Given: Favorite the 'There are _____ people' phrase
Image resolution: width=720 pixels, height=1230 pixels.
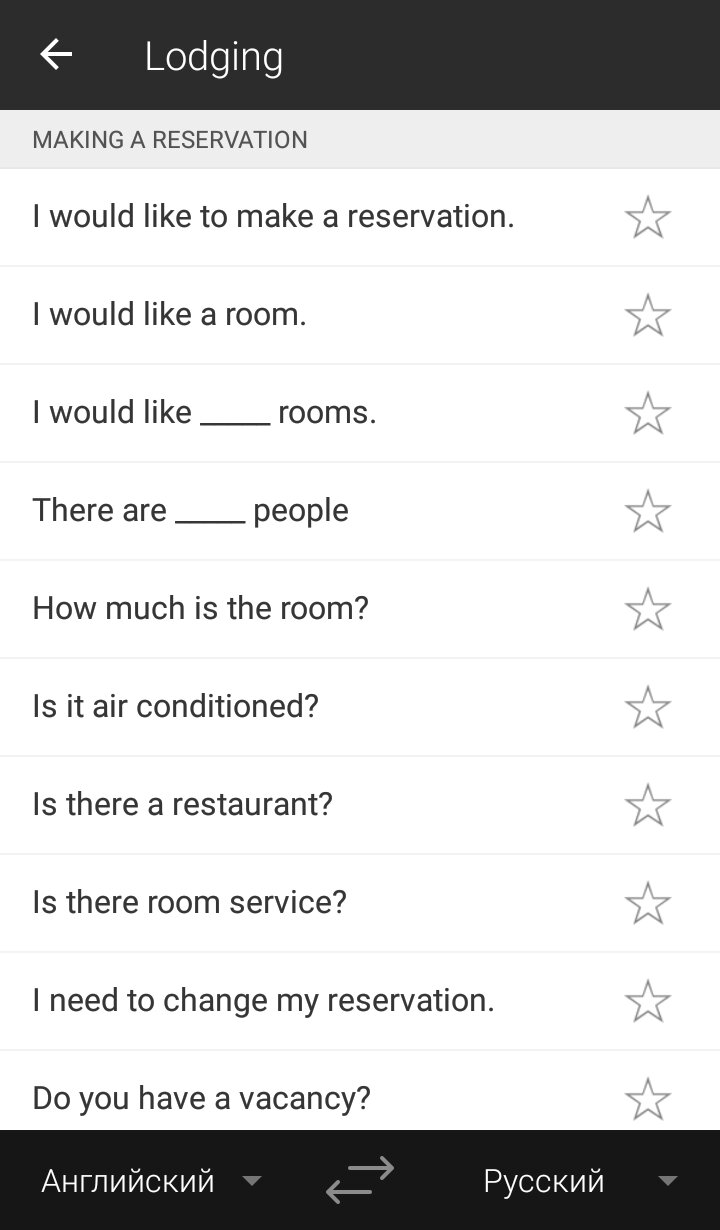Looking at the screenshot, I should pos(647,511).
